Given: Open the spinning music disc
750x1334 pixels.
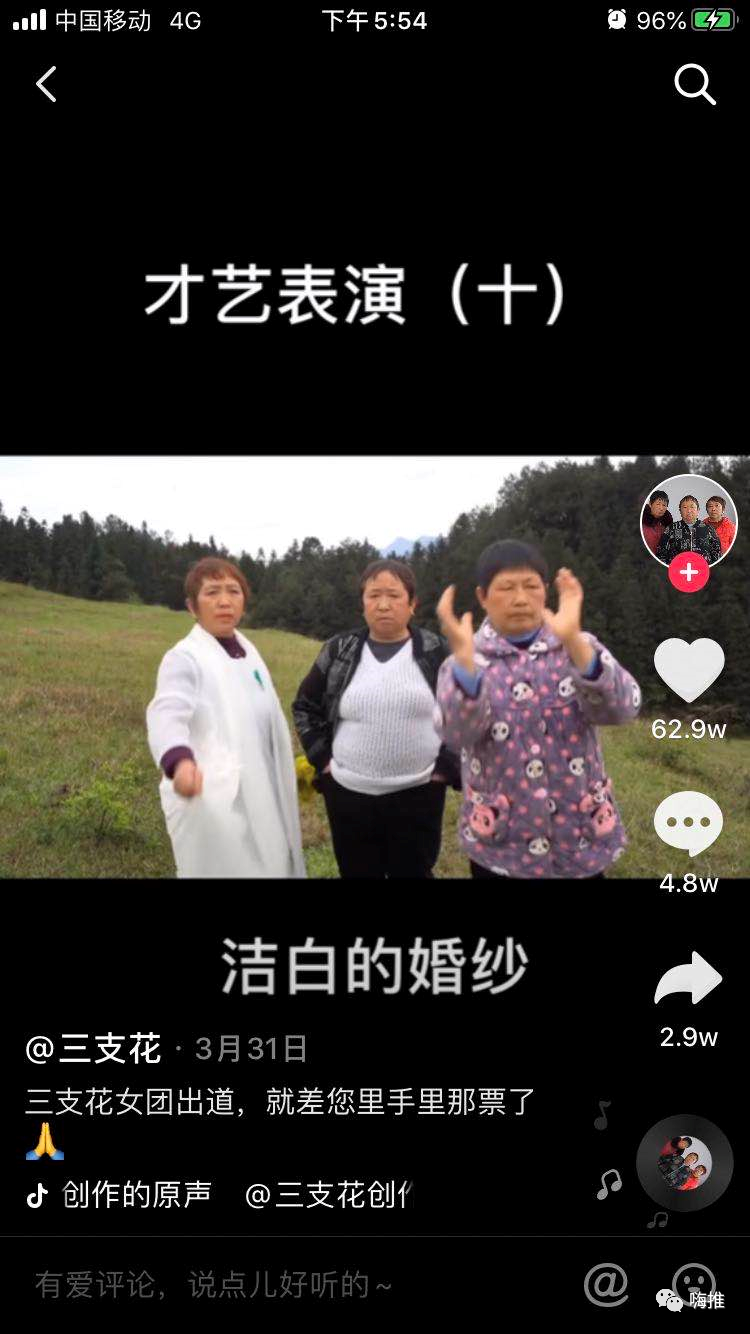Looking at the screenshot, I should pyautogui.click(x=685, y=1162).
